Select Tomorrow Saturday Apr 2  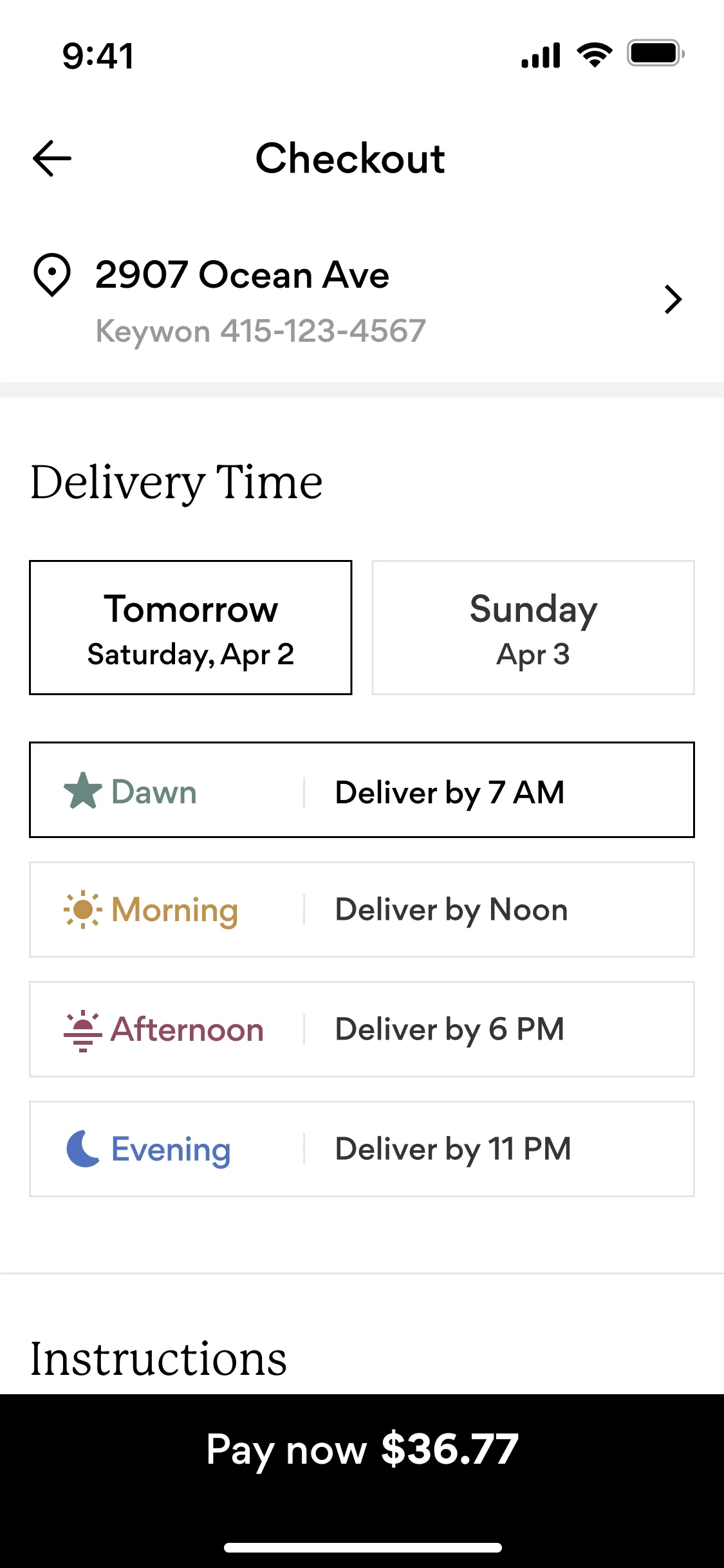pyautogui.click(x=191, y=627)
